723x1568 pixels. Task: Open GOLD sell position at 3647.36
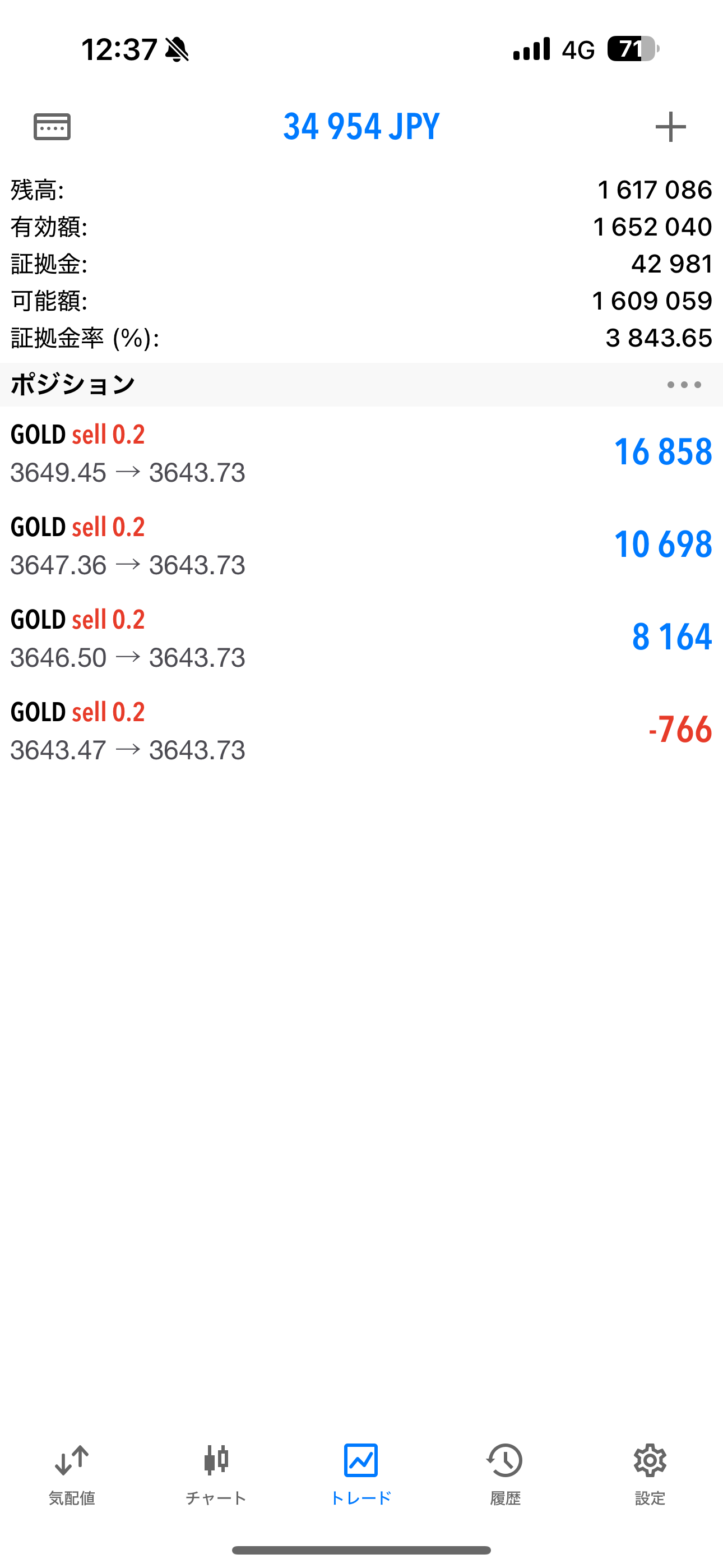tap(361, 546)
